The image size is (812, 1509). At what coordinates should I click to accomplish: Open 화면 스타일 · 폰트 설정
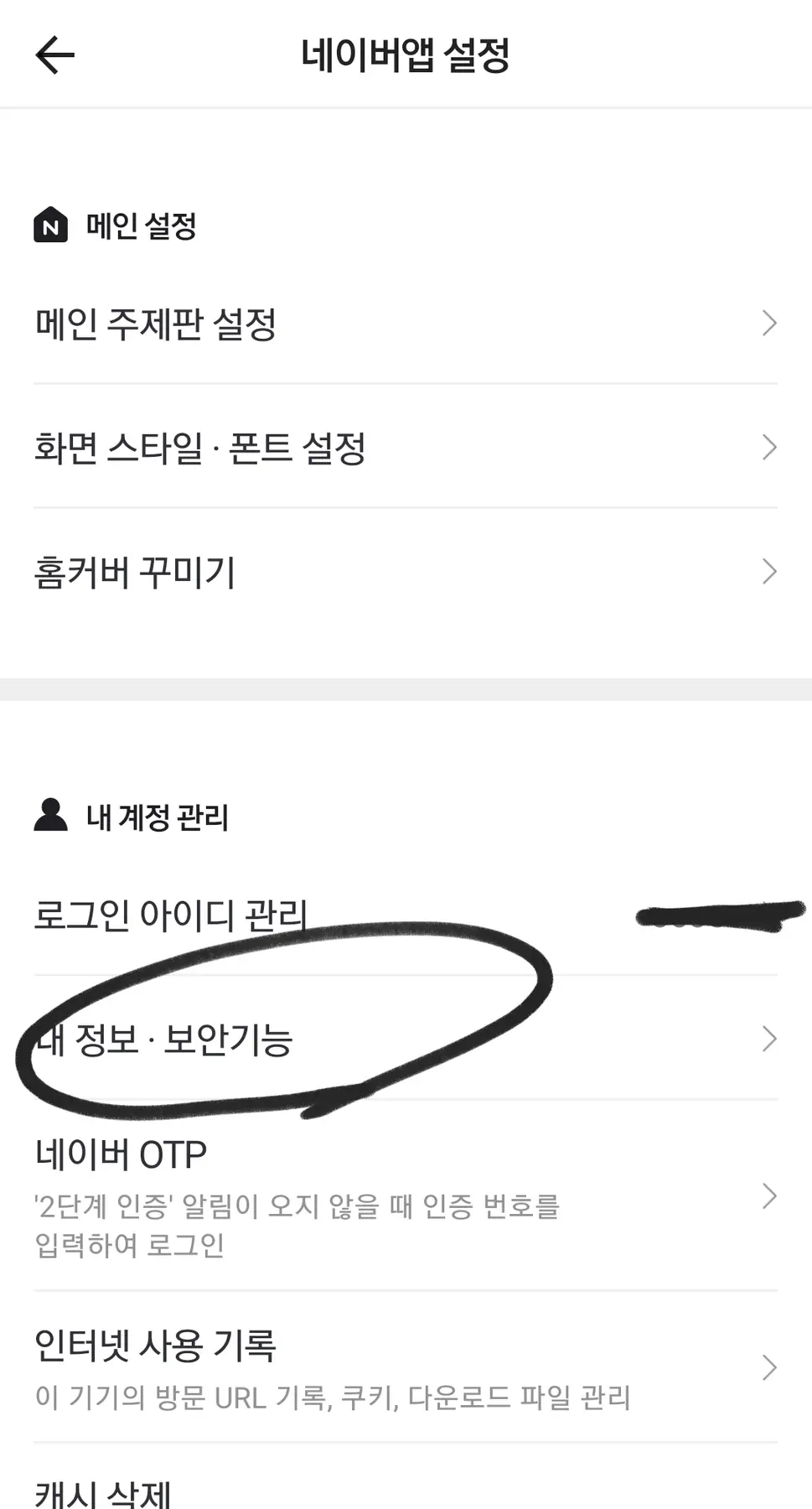point(406,447)
